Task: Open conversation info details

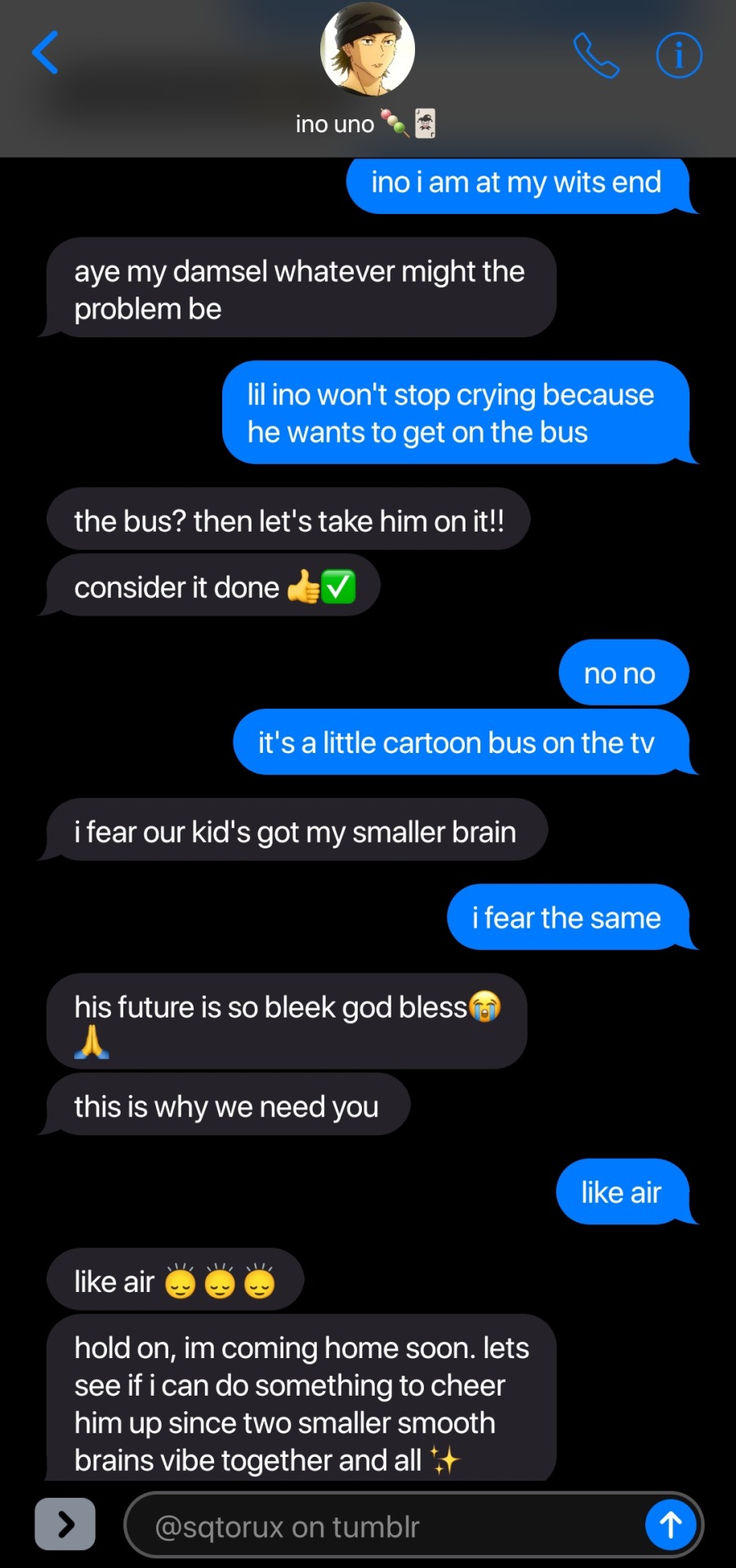Action: (x=679, y=56)
